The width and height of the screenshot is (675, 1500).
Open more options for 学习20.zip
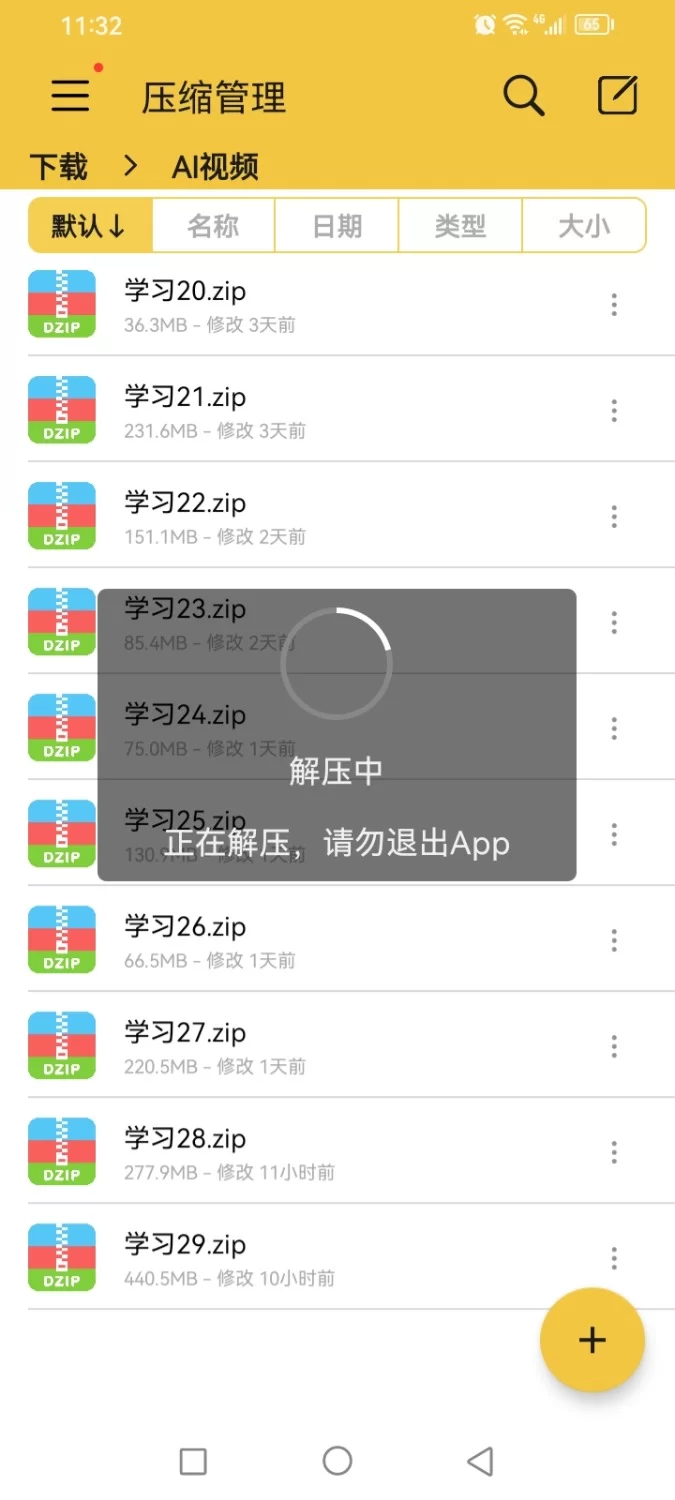(614, 305)
